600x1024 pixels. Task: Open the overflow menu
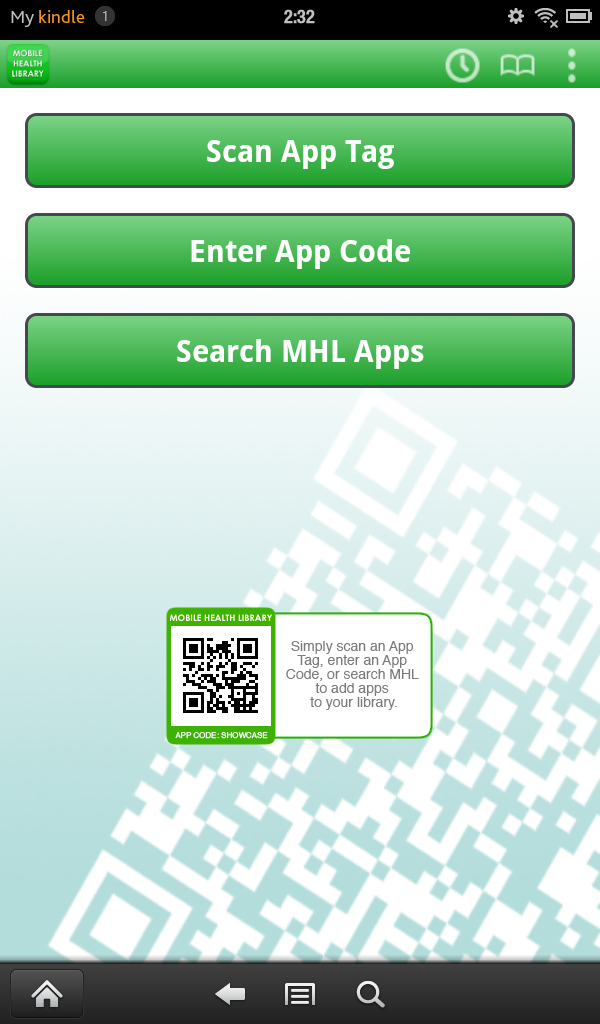[x=572, y=65]
